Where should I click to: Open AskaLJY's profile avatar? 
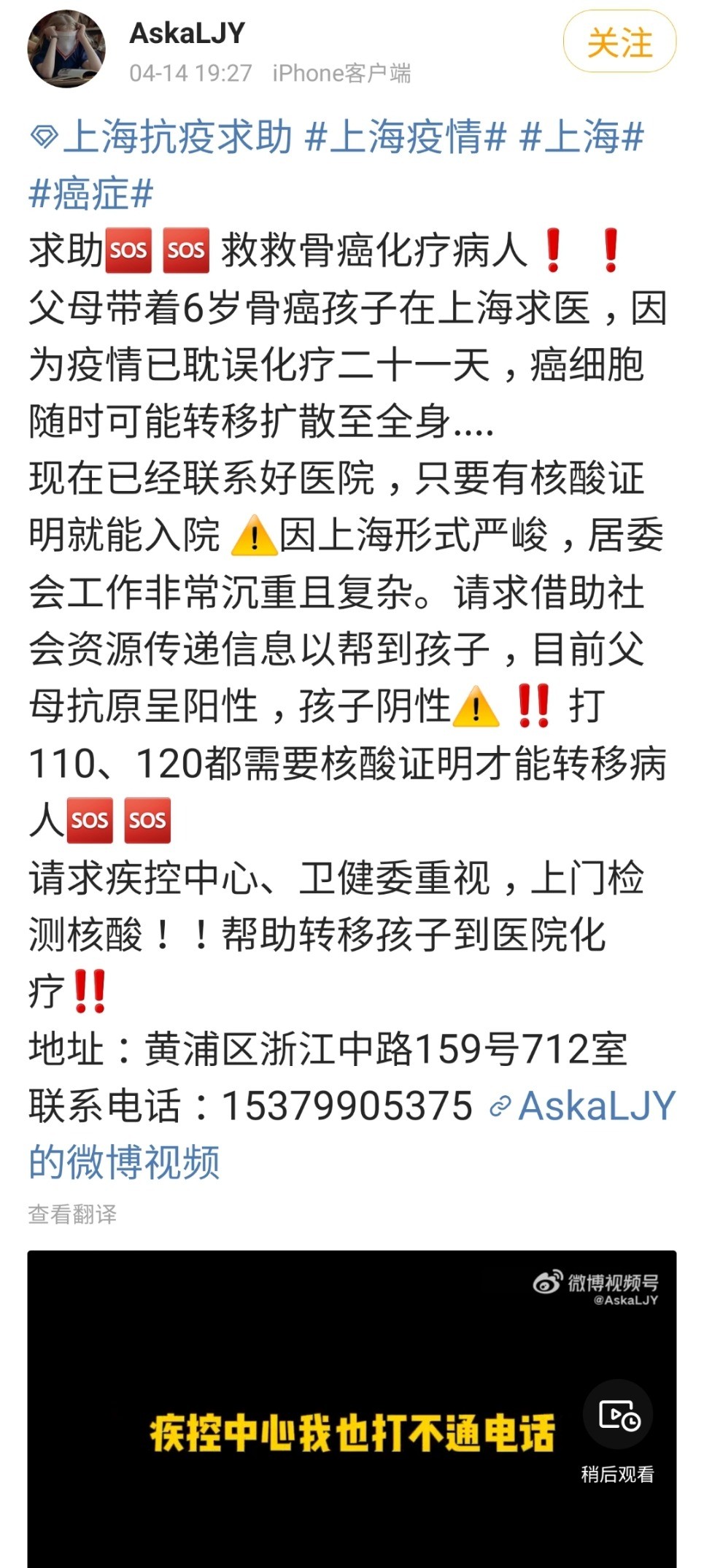pyautogui.click(x=66, y=49)
